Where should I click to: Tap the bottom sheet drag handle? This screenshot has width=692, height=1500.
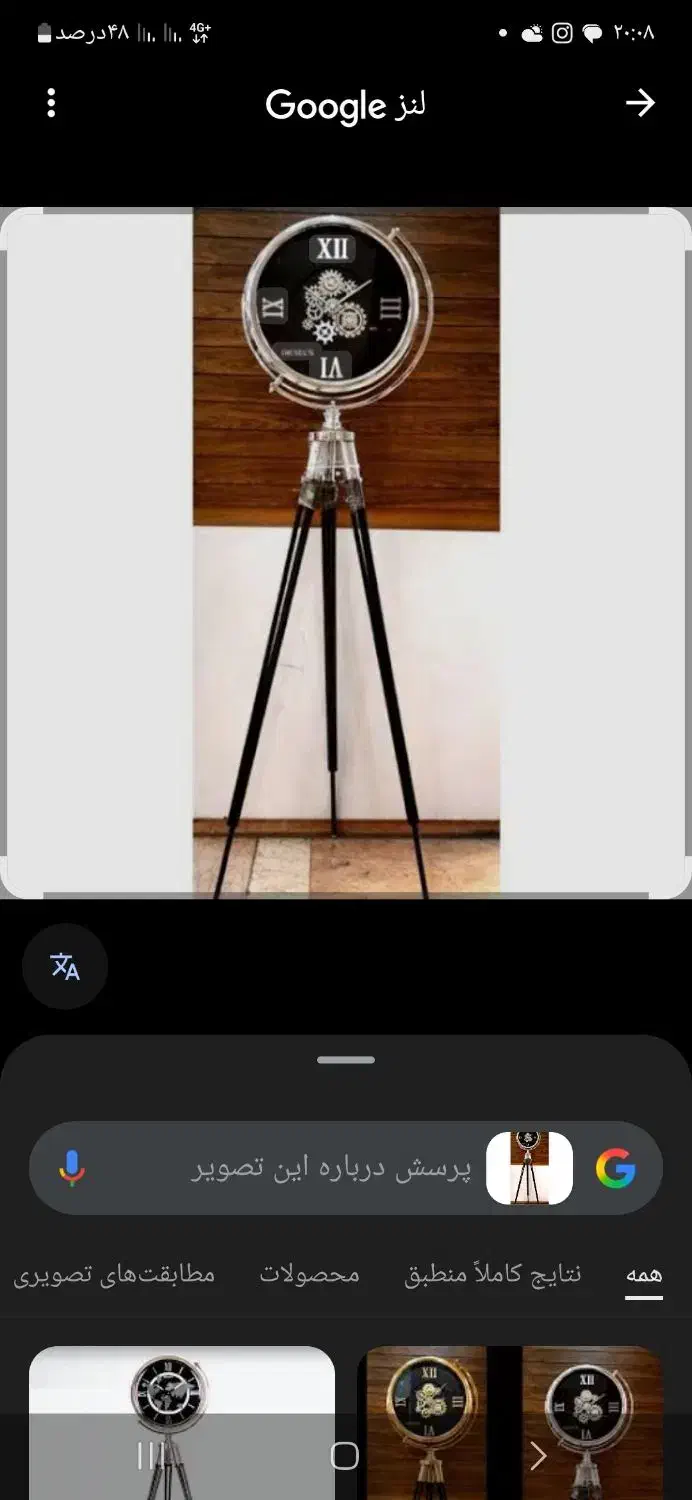(x=346, y=1060)
